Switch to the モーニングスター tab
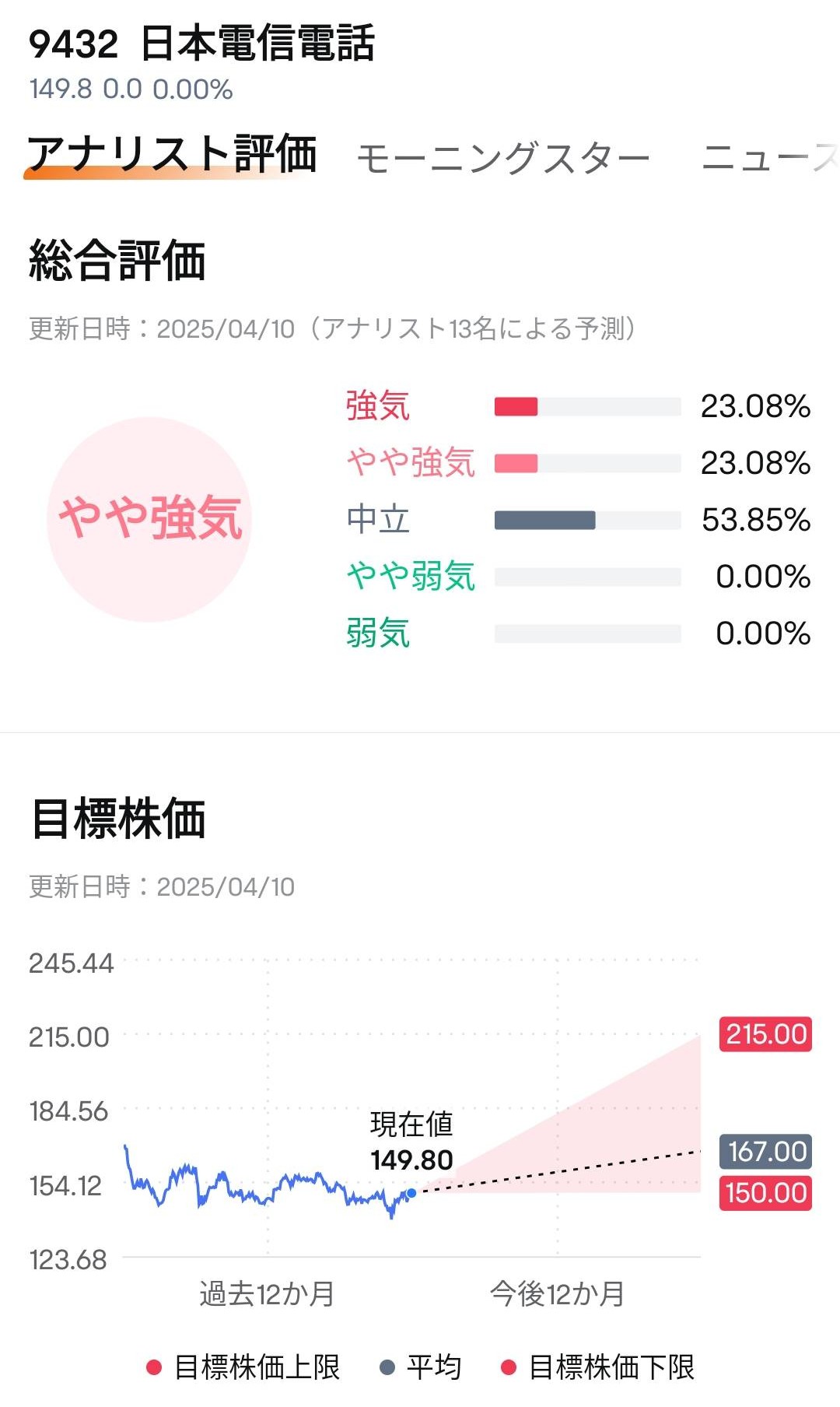The height and width of the screenshot is (1407, 840). pyautogui.click(x=503, y=158)
